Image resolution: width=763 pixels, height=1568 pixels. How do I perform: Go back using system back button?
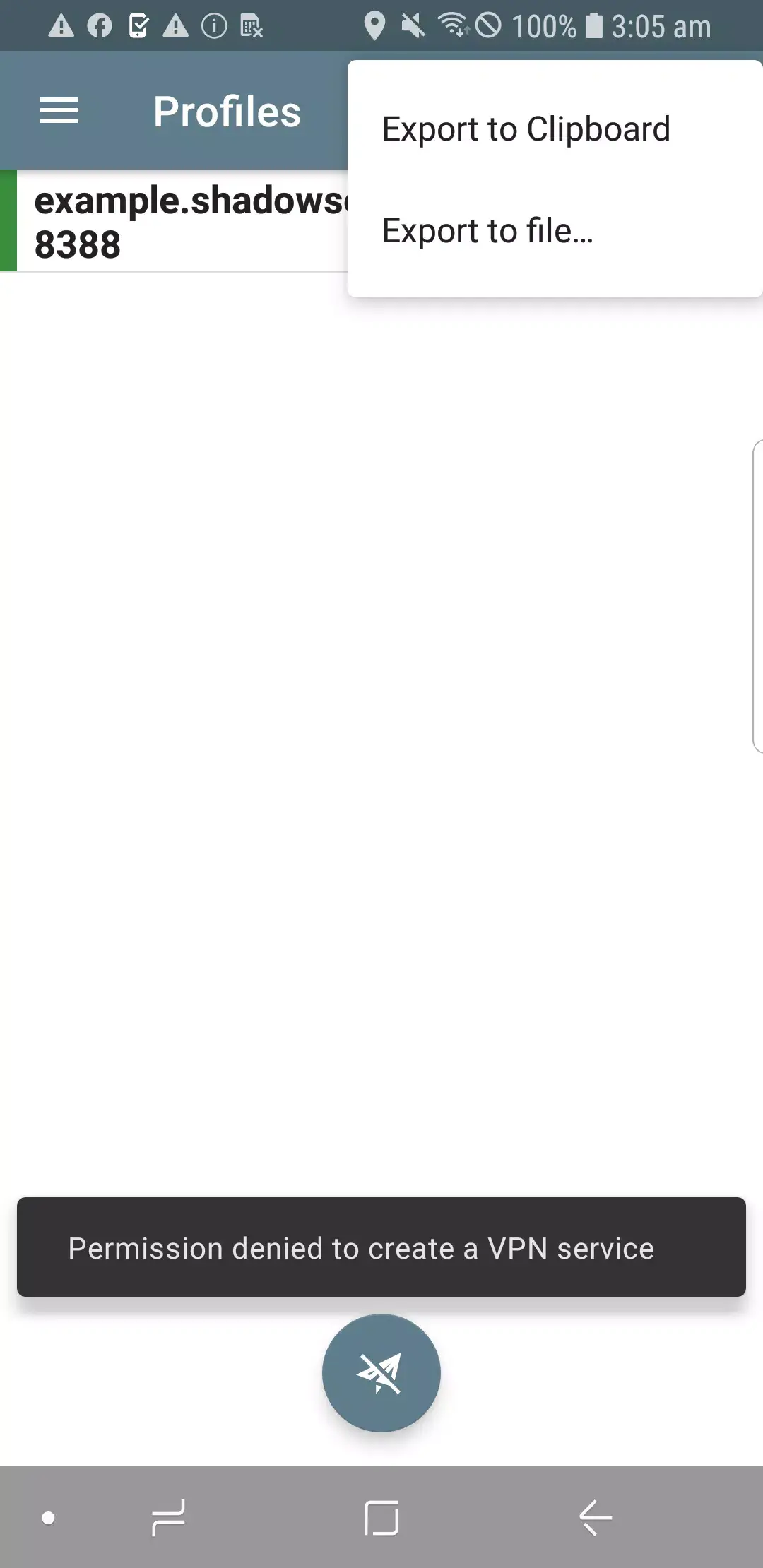point(595,1517)
